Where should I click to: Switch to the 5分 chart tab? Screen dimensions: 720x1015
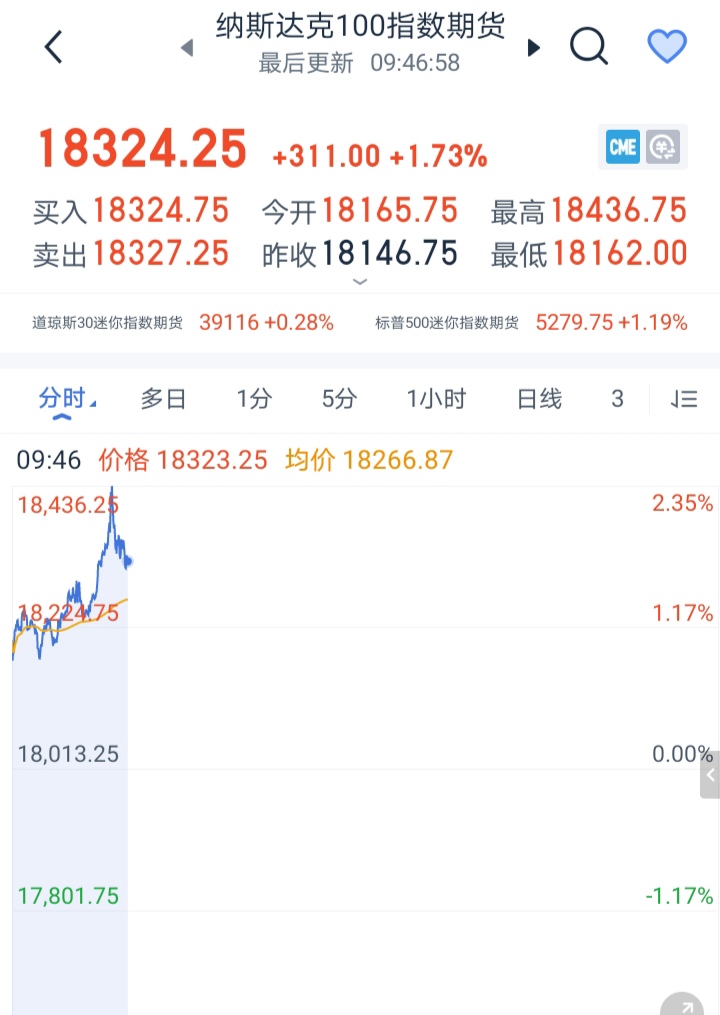338,398
